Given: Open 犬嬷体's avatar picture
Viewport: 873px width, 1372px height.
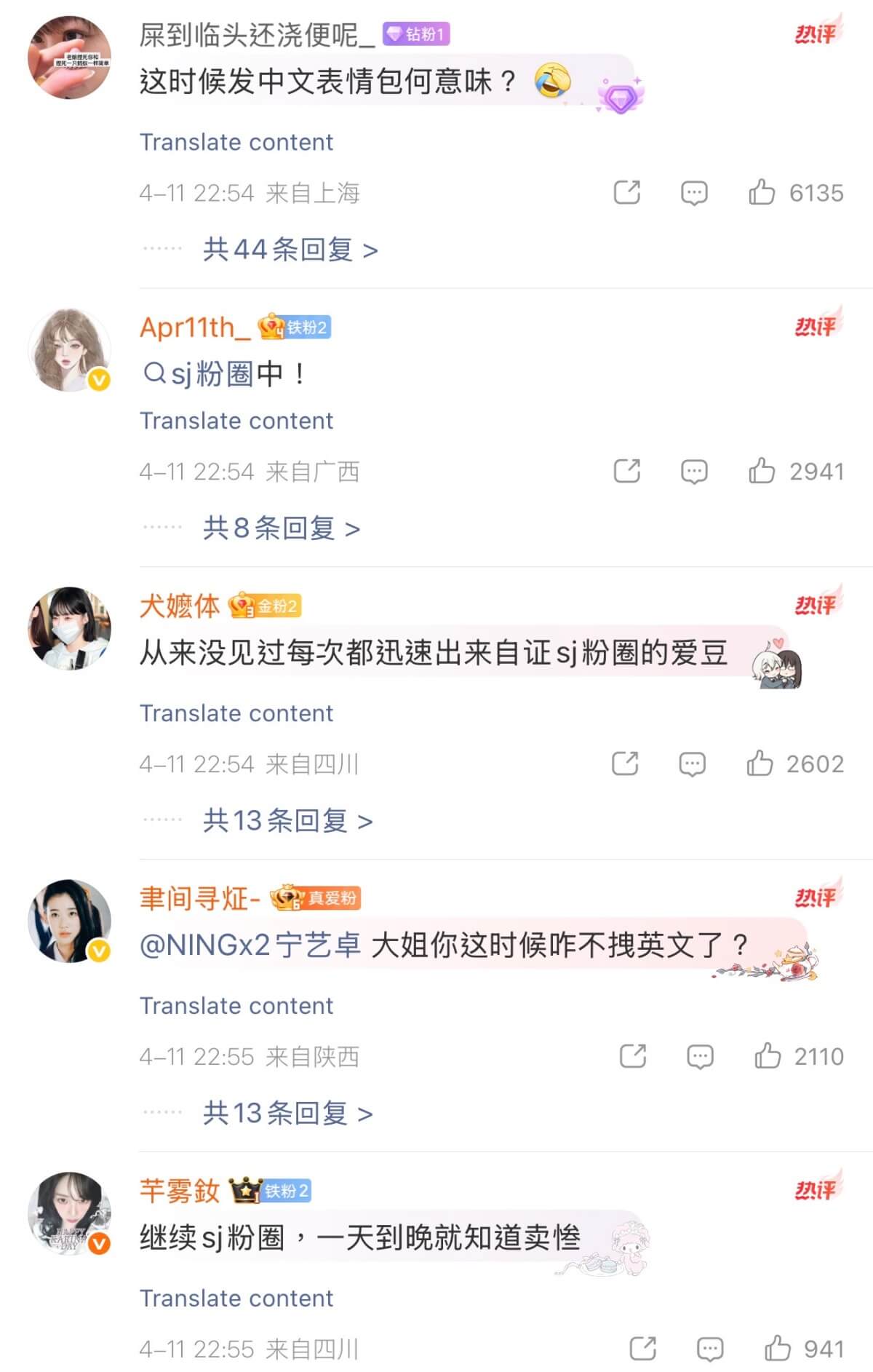Looking at the screenshot, I should coord(69,629).
